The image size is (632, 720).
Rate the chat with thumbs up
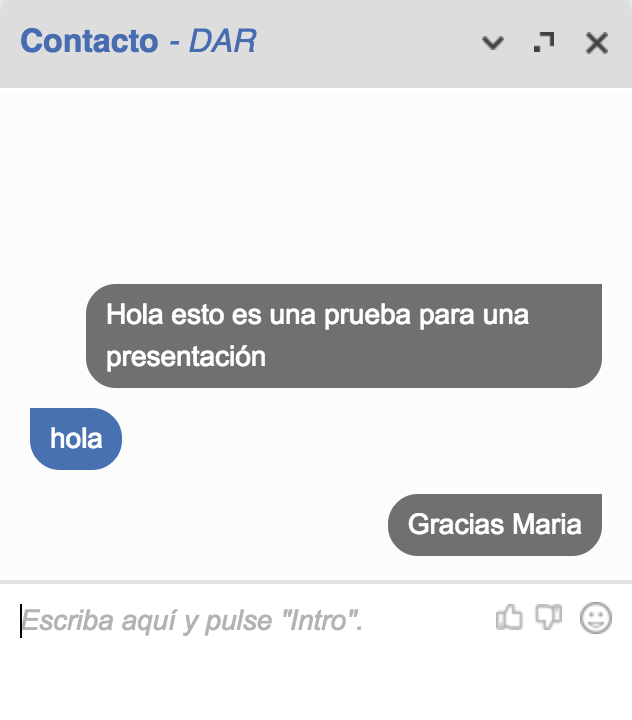[510, 618]
